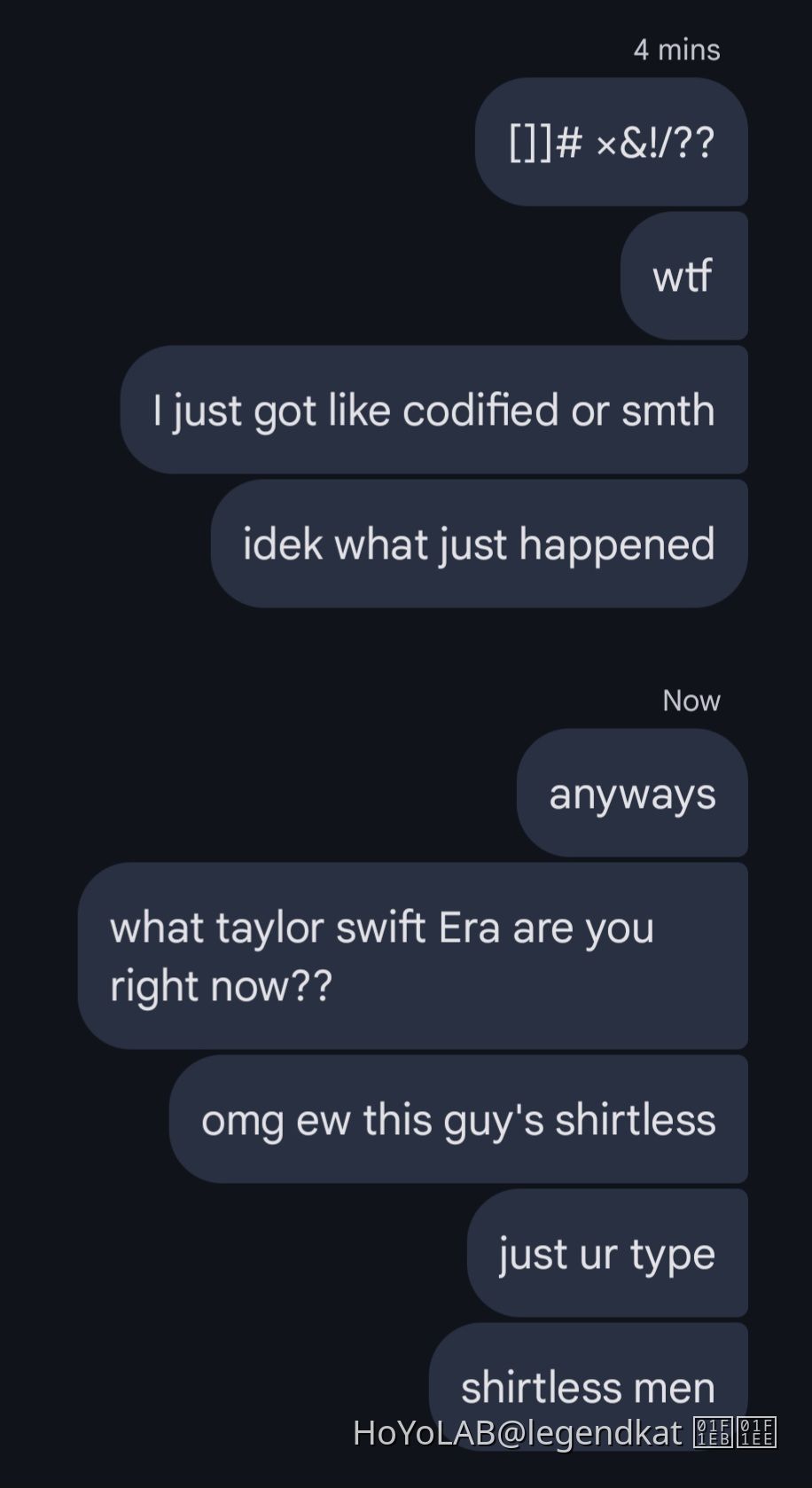The height and width of the screenshot is (1488, 812).
Task: Tap the 'omg ew this guy's shirtless' bubble
Action: click(x=457, y=1118)
